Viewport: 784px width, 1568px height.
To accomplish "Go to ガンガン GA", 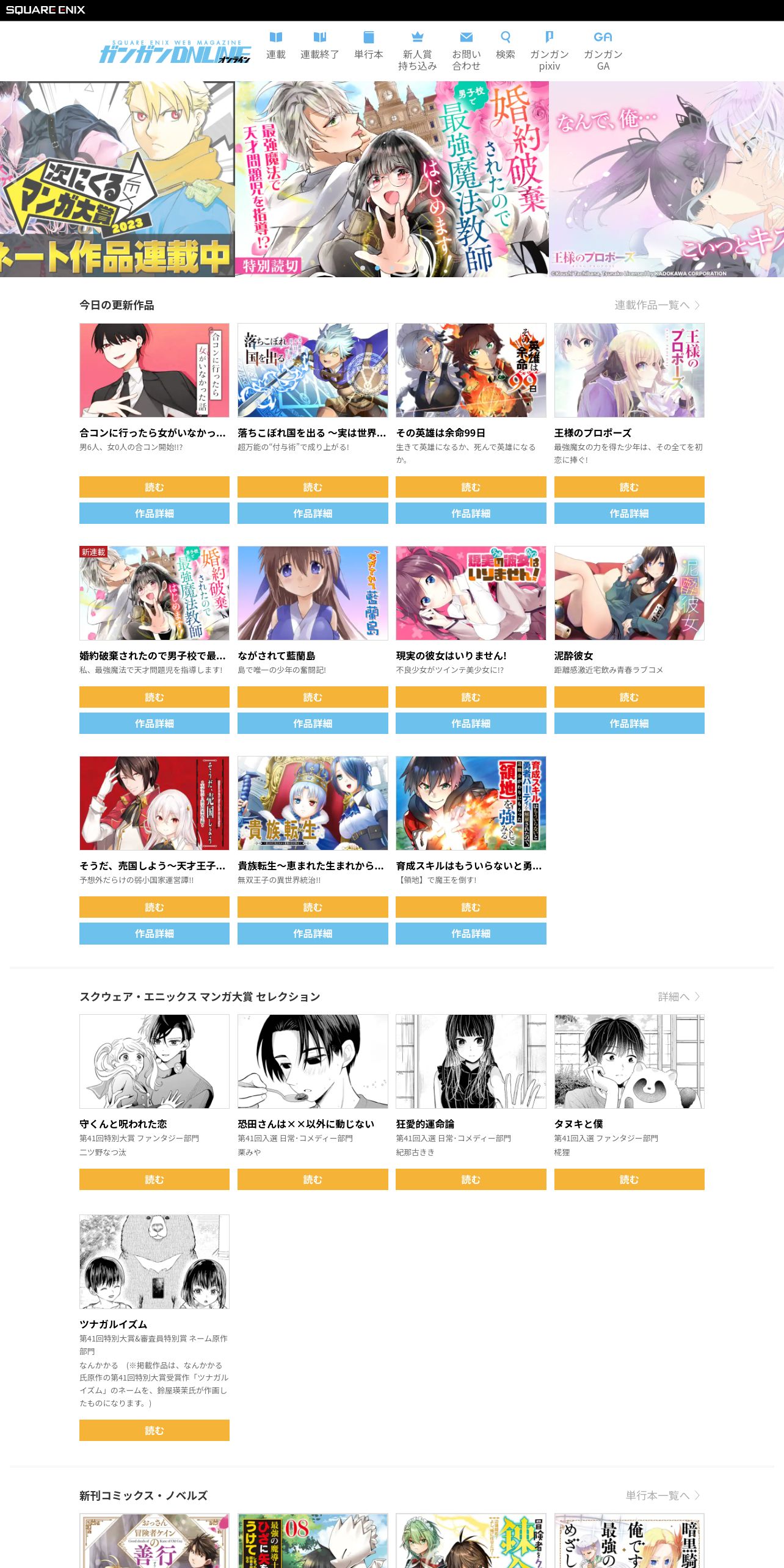I will tap(603, 52).
